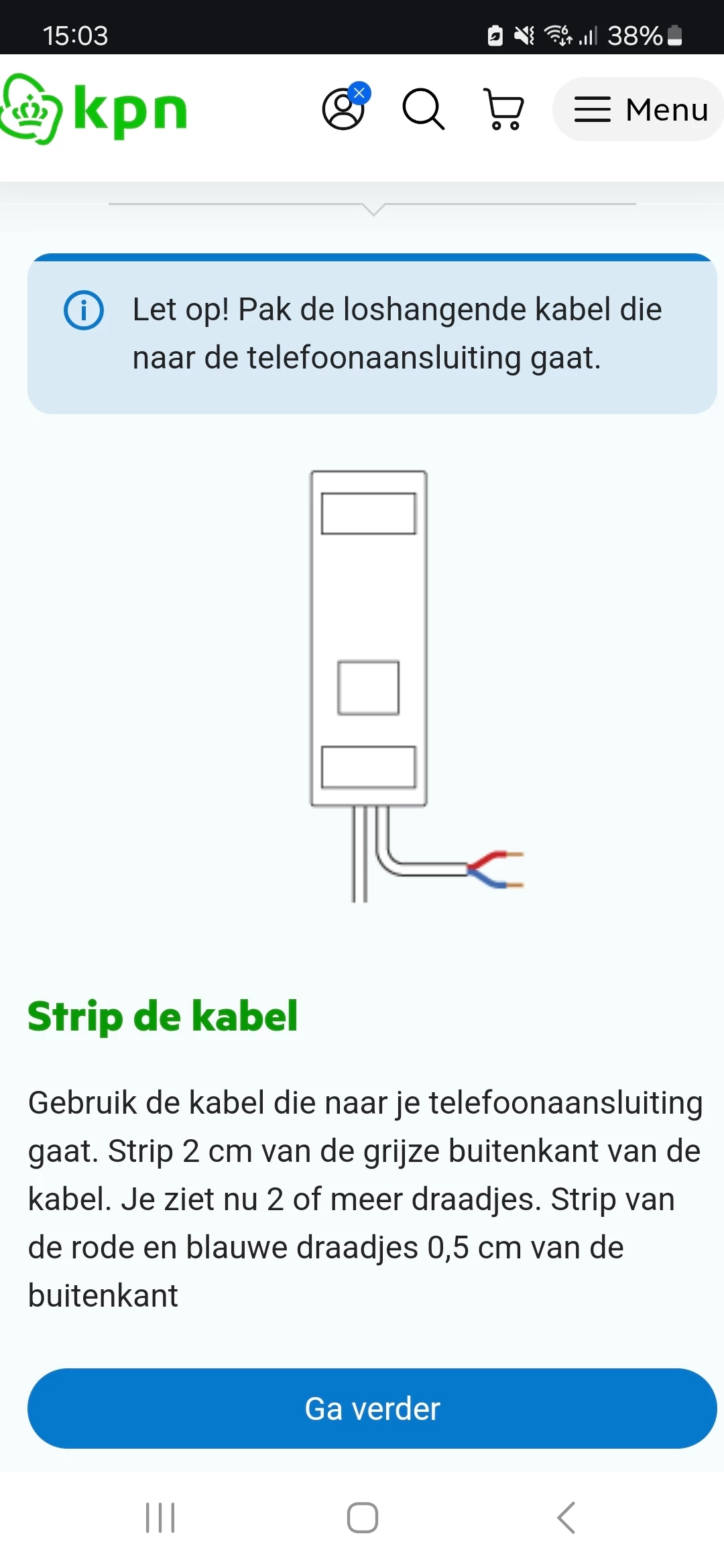This screenshot has height=1568, width=724.
Task: Go back with system back button
Action: [566, 1518]
